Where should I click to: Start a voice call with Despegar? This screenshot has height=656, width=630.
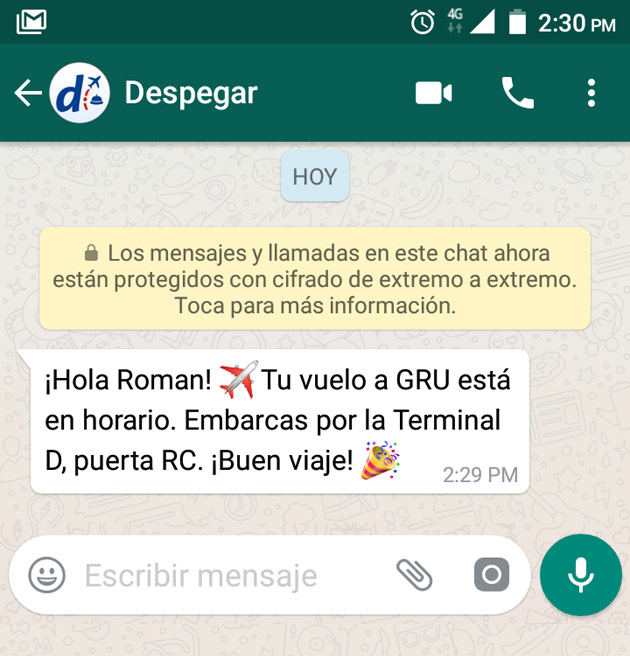click(x=517, y=93)
